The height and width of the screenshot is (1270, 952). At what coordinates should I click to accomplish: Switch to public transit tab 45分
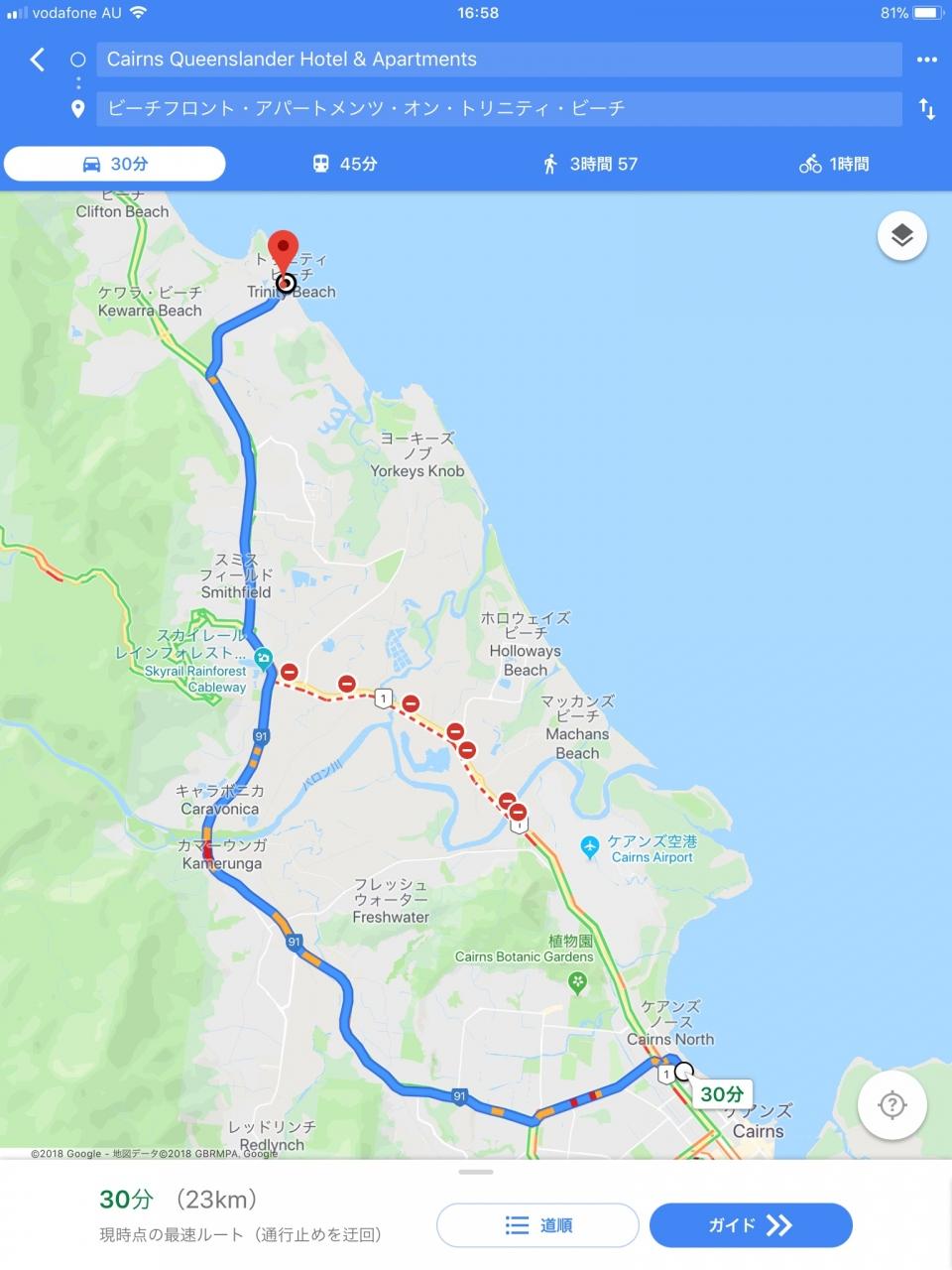pyautogui.click(x=344, y=164)
